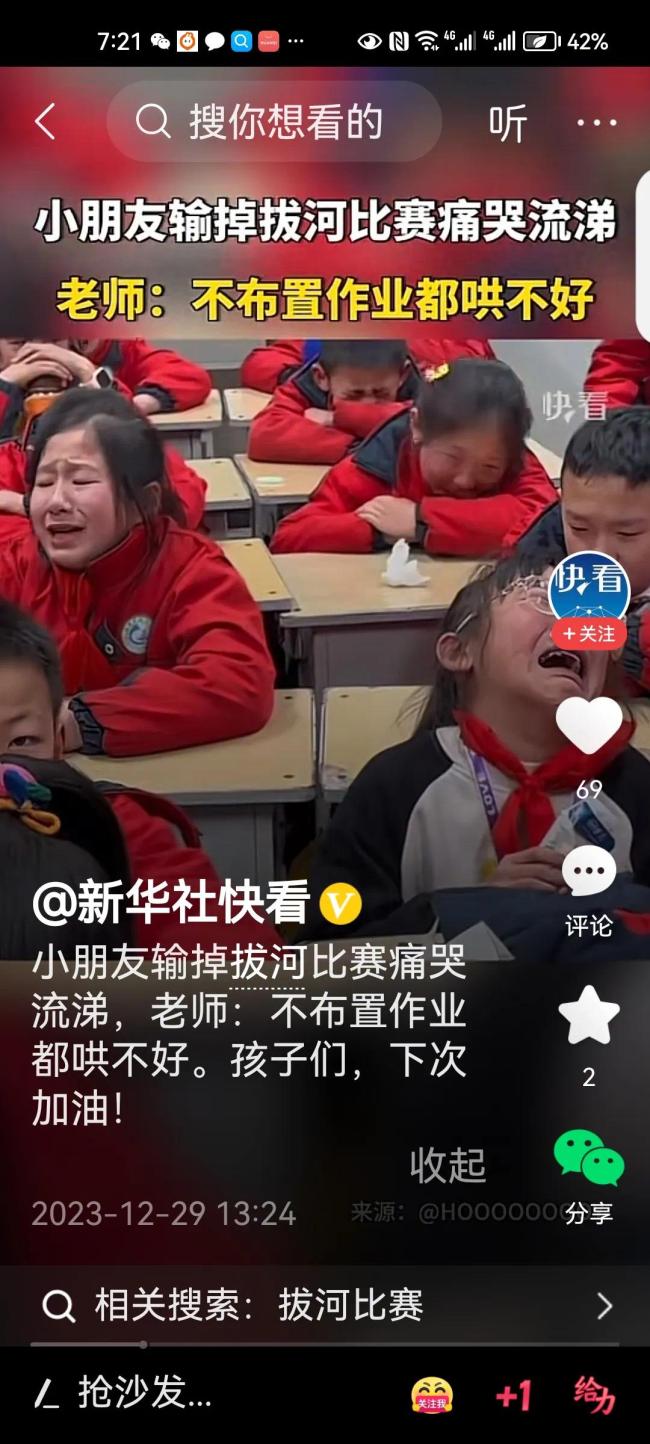Send the +1 quick reply
Image resolution: width=650 pixels, height=1444 pixels.
click(x=514, y=1395)
